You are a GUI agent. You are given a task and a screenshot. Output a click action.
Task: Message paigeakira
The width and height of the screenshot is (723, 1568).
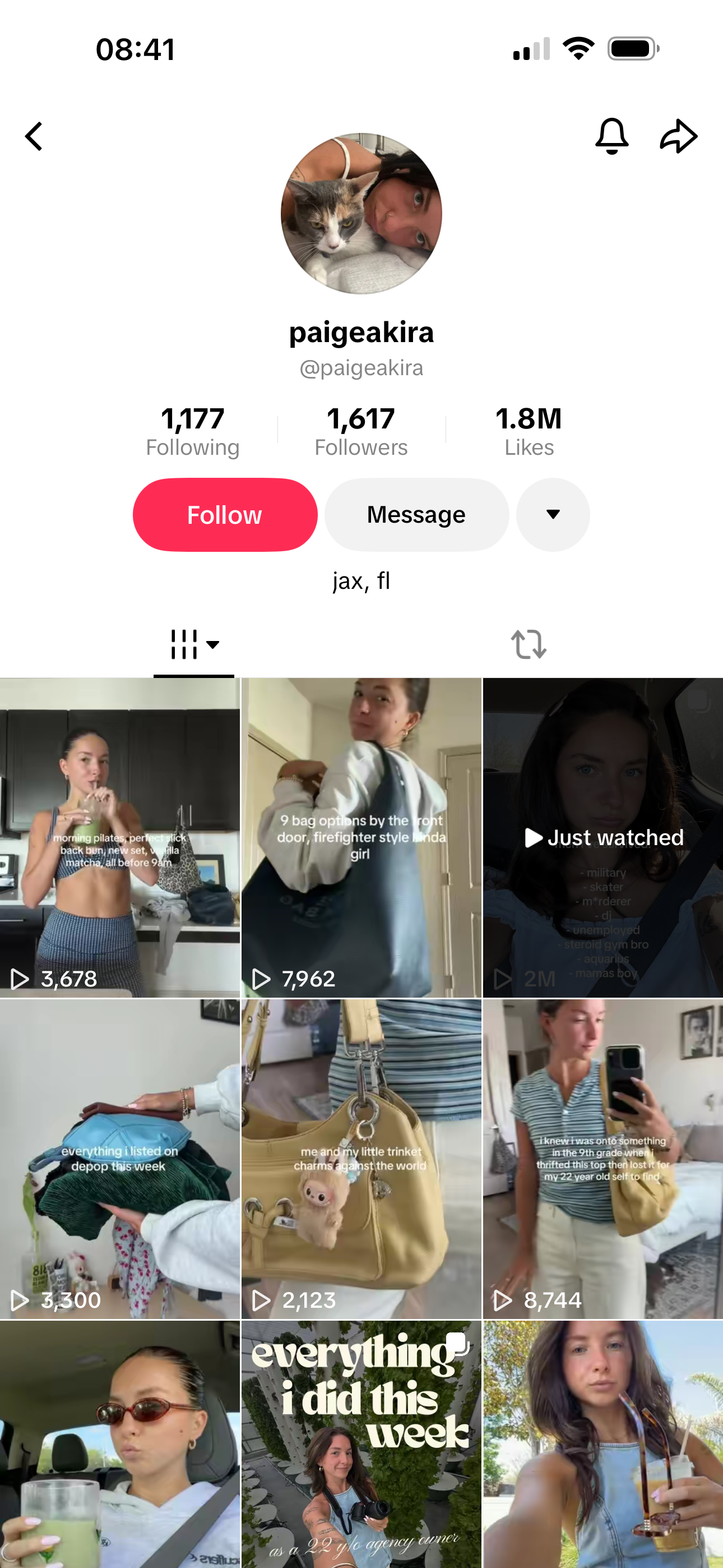(x=416, y=514)
